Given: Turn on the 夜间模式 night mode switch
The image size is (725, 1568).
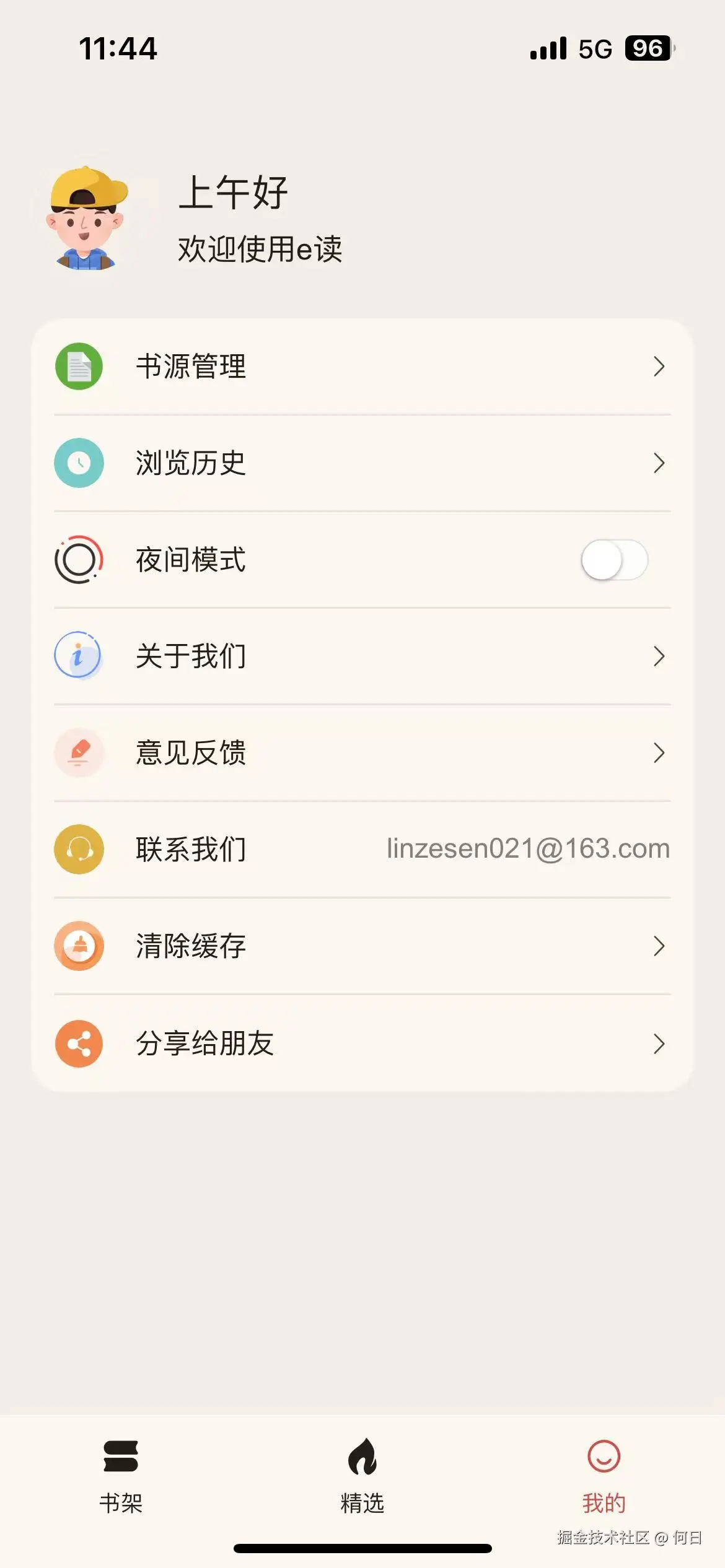Looking at the screenshot, I should (613, 560).
